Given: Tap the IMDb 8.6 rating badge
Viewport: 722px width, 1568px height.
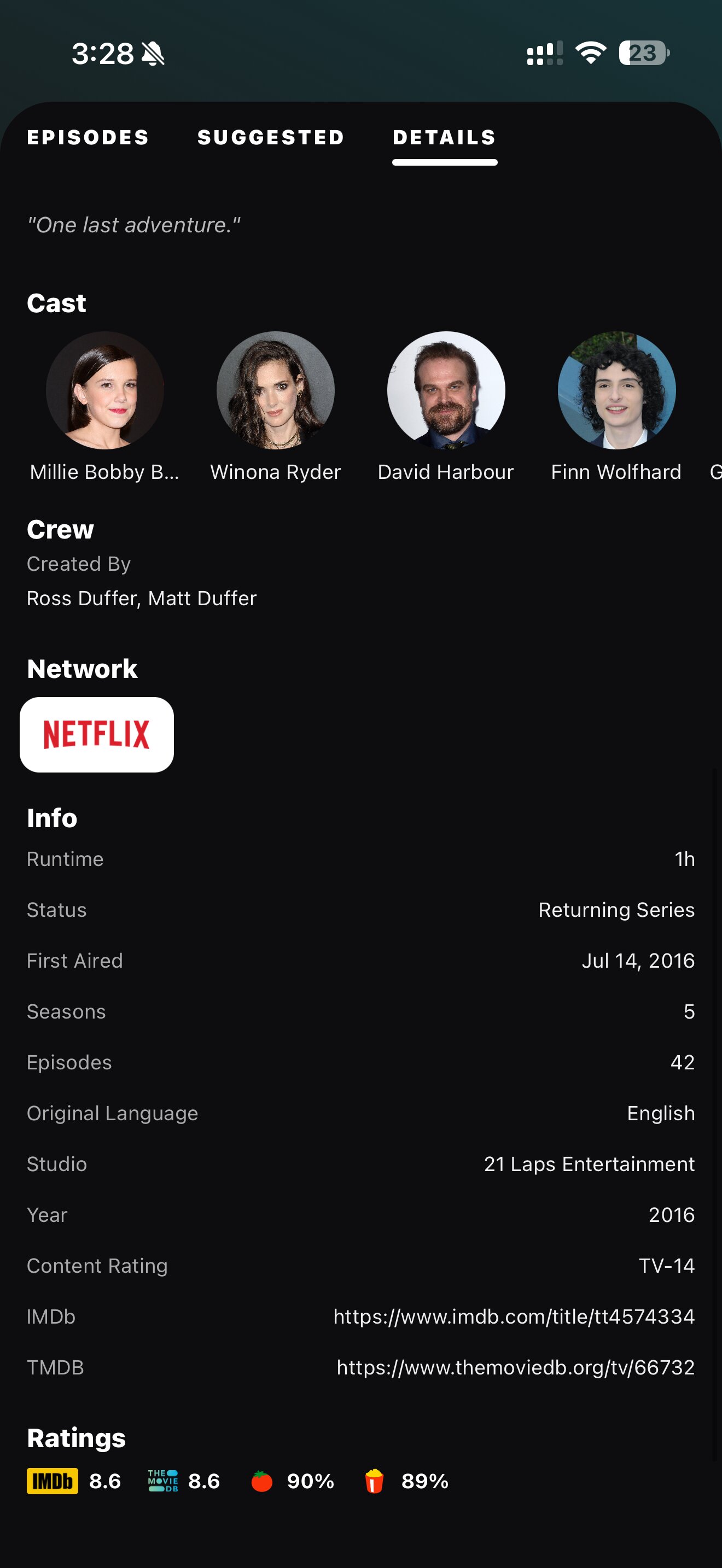Looking at the screenshot, I should tap(74, 1481).
